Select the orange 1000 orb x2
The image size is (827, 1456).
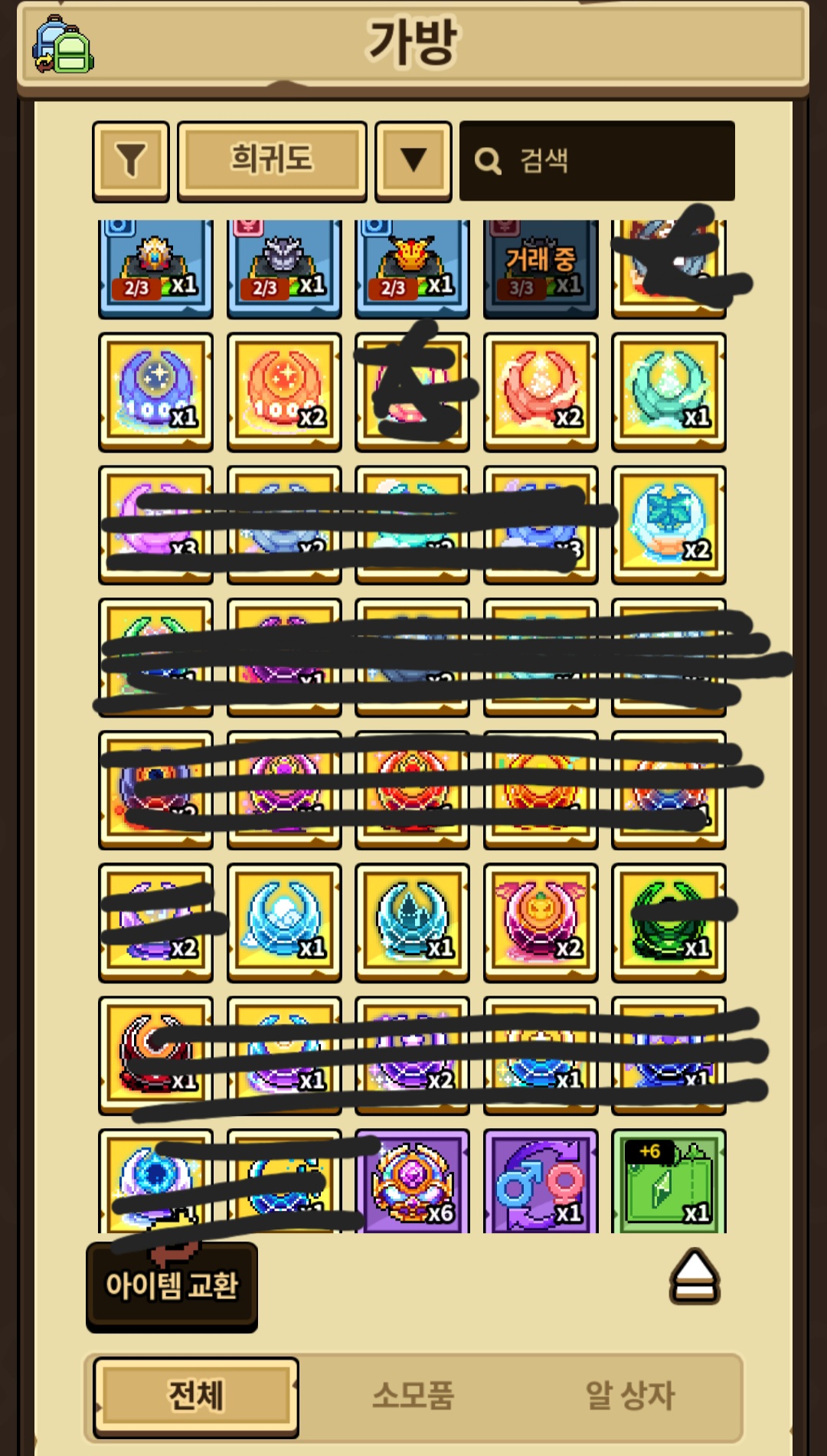284,392
